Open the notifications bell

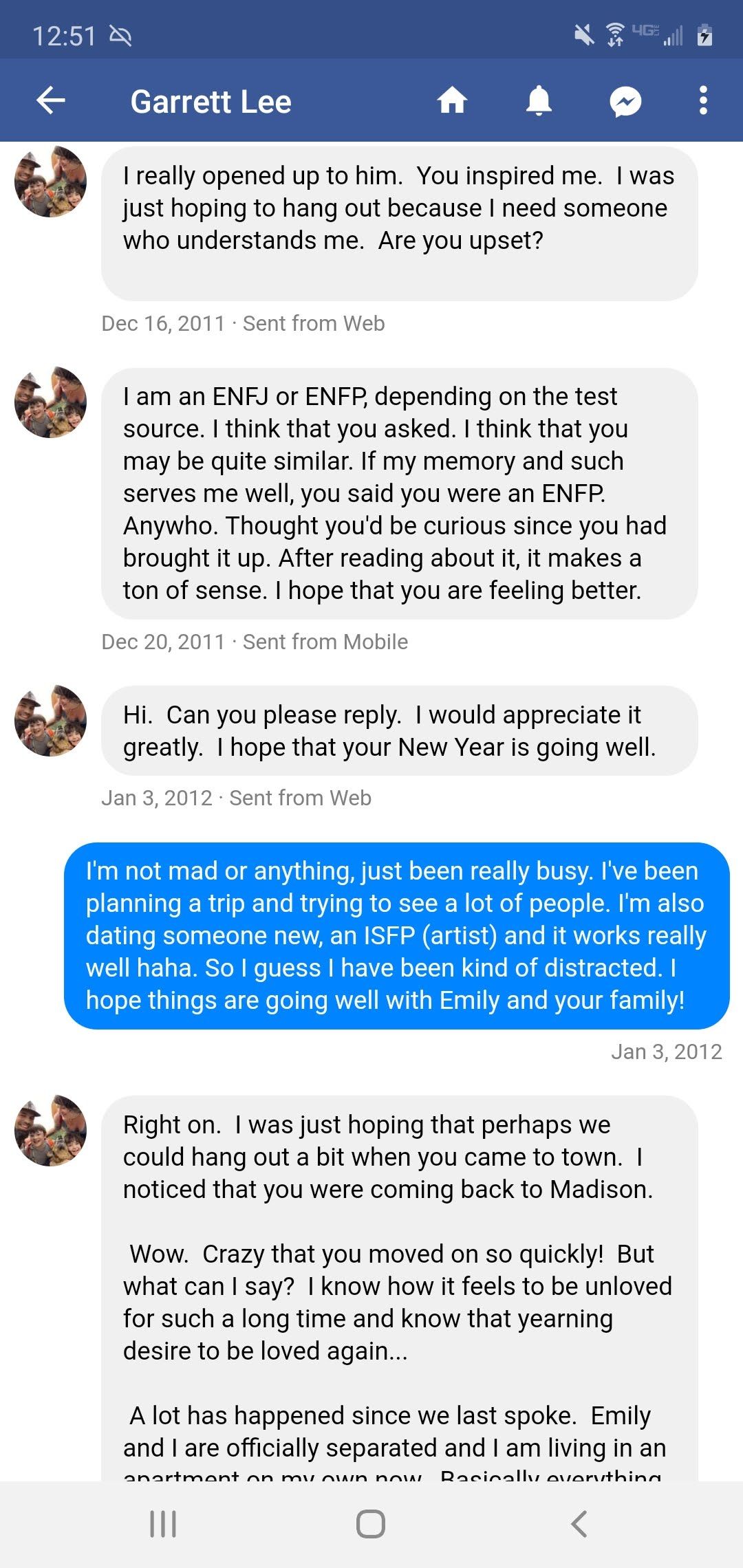[x=539, y=100]
